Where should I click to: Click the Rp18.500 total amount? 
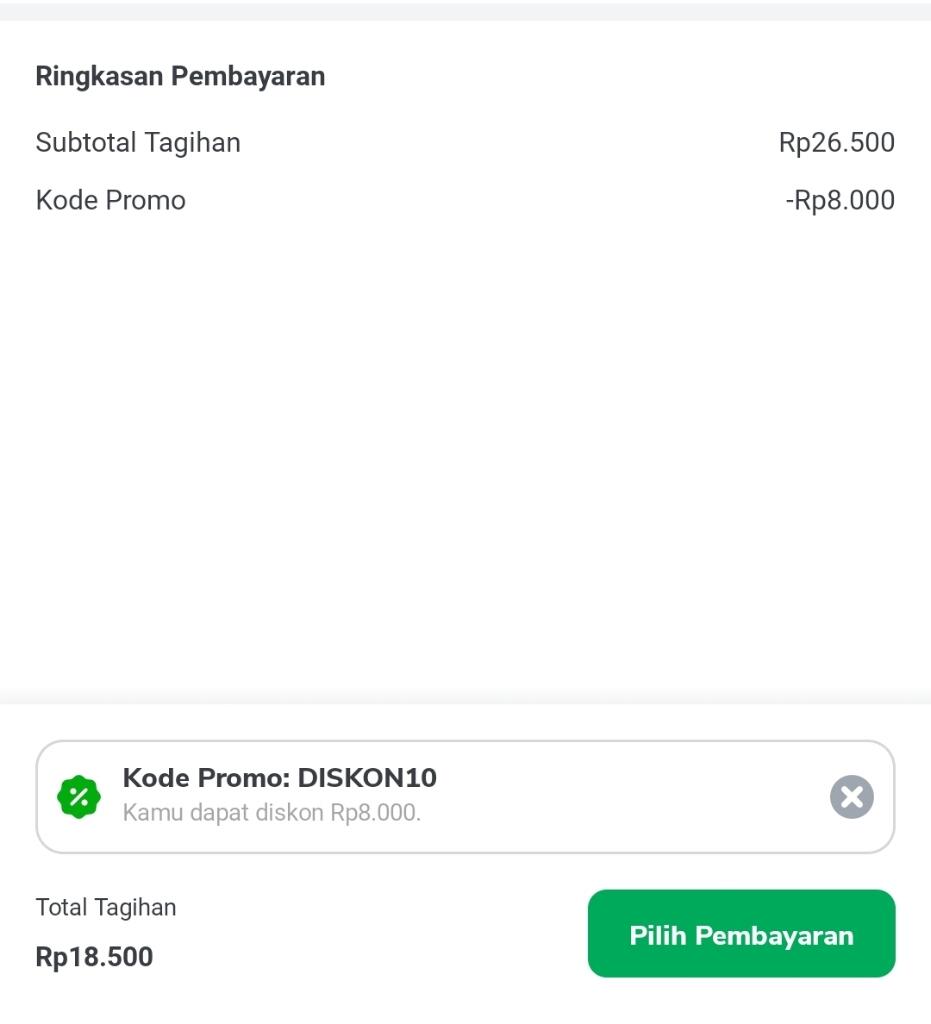tap(94, 957)
